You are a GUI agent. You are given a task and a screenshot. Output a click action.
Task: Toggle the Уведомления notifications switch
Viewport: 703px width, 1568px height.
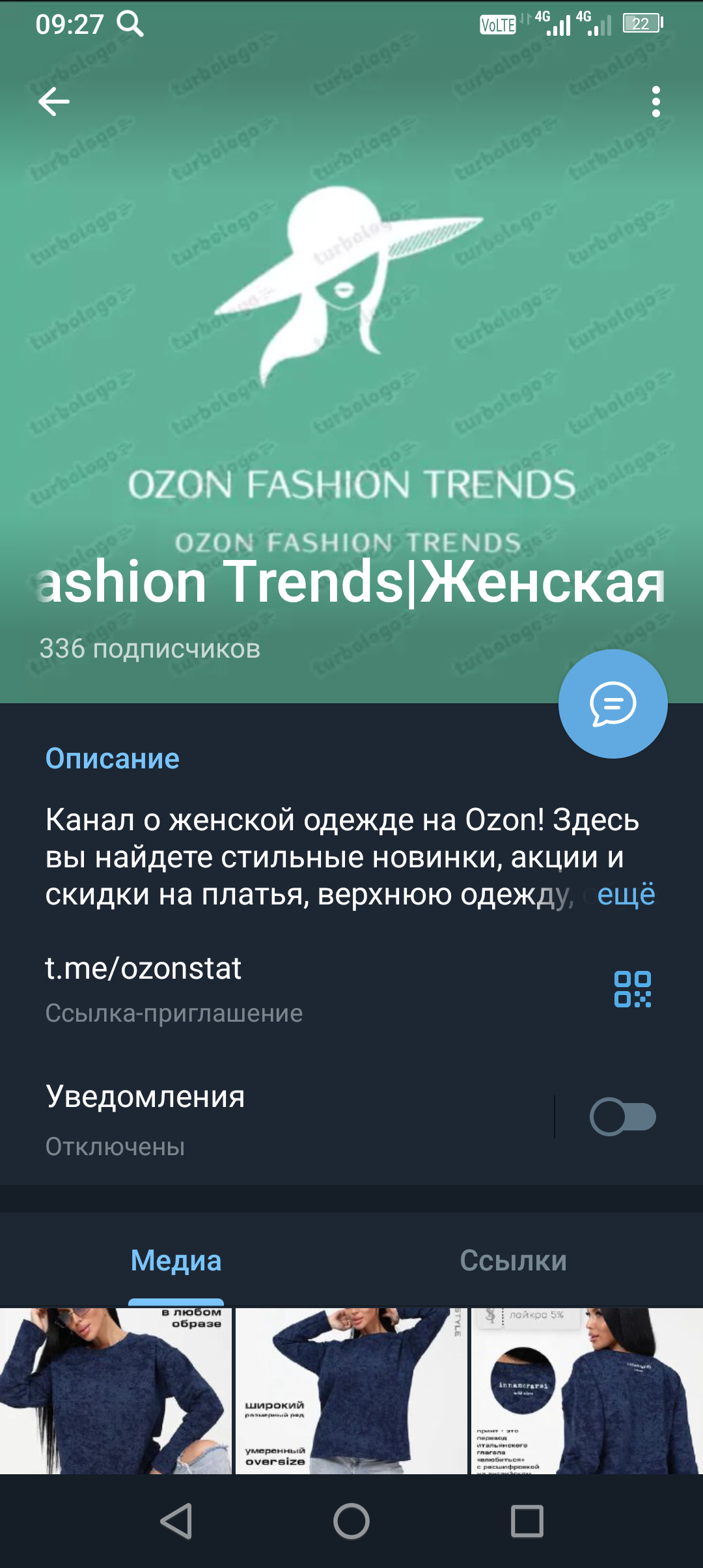(x=623, y=1117)
